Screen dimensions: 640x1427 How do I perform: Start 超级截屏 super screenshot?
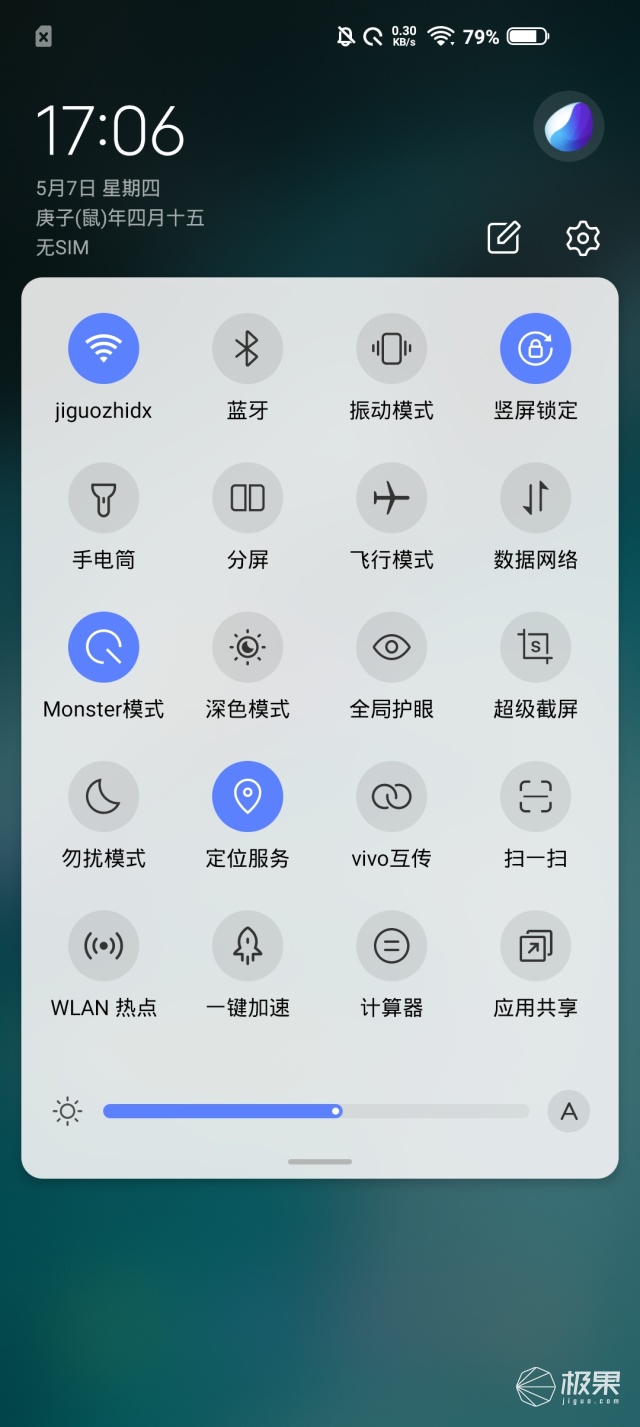[x=535, y=647]
